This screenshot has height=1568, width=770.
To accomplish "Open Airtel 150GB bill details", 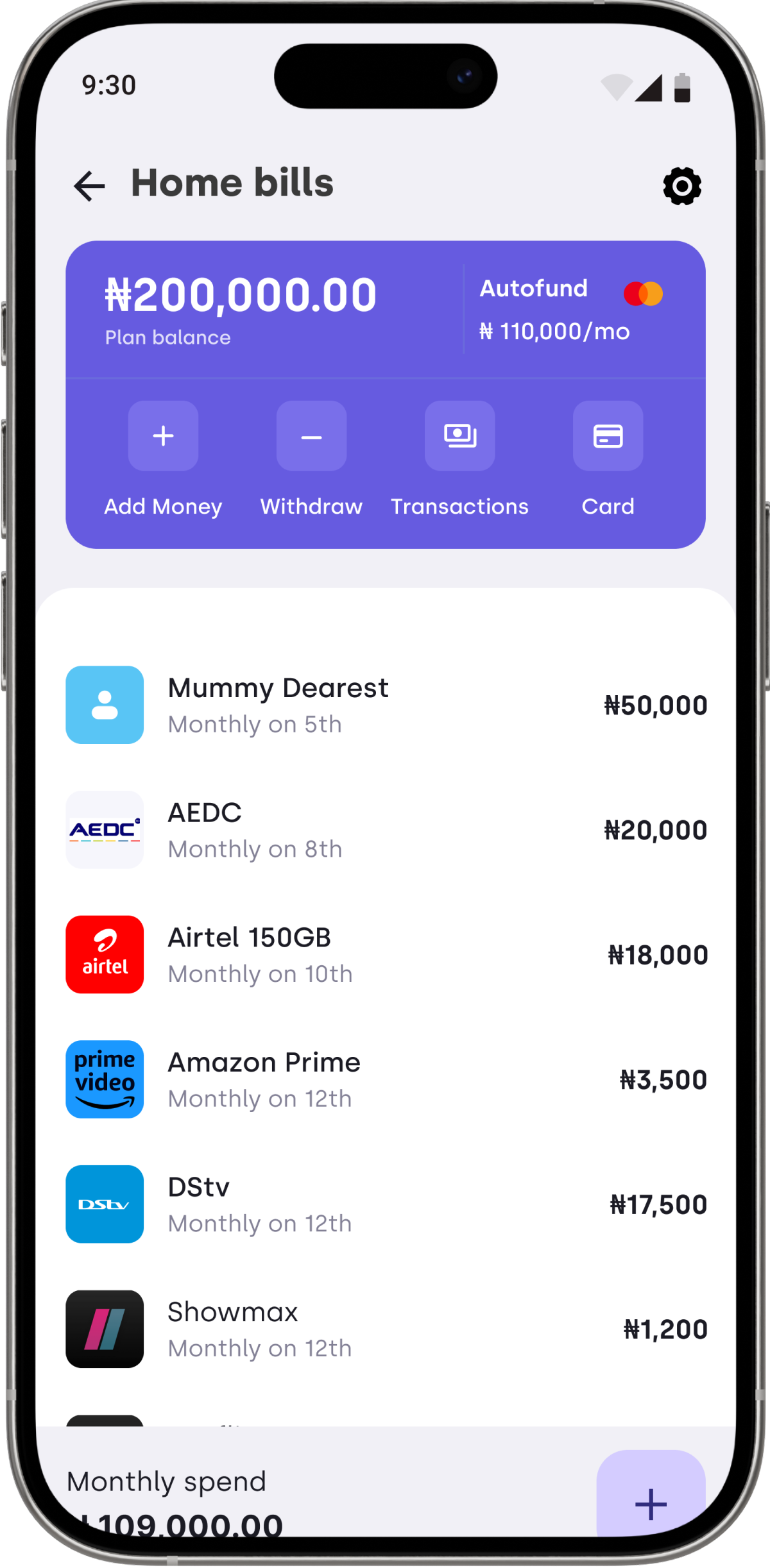I will (385, 954).
